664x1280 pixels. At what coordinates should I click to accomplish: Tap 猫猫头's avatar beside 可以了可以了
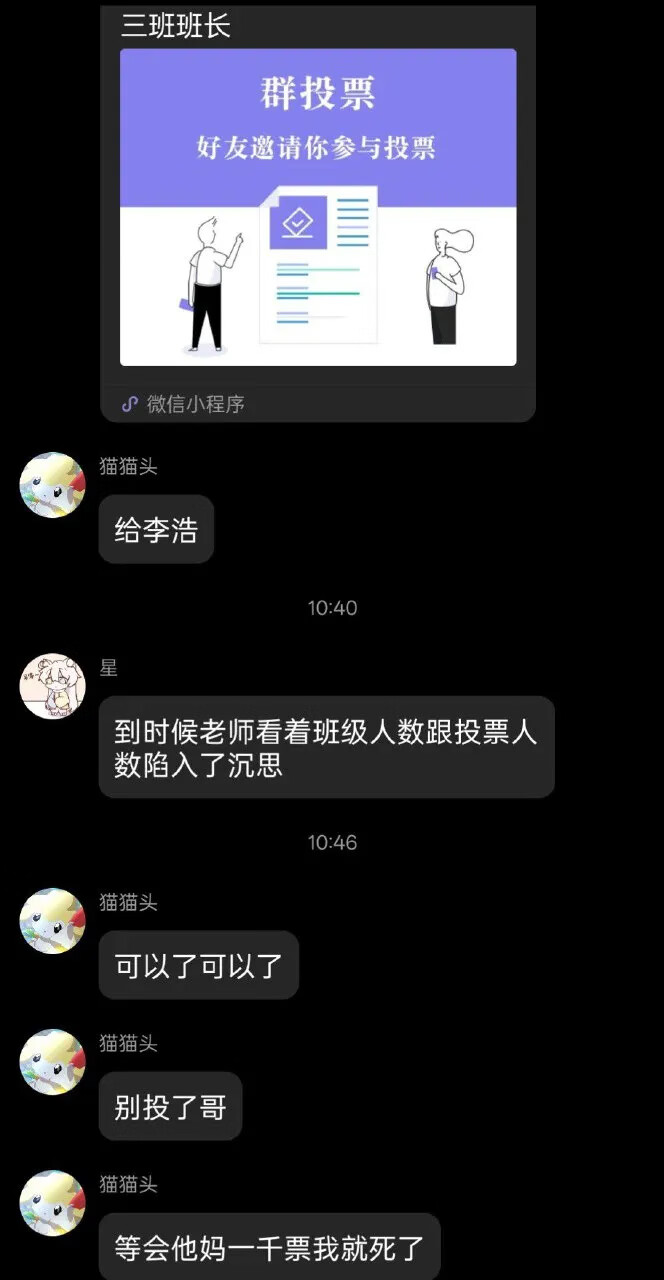coord(53,921)
